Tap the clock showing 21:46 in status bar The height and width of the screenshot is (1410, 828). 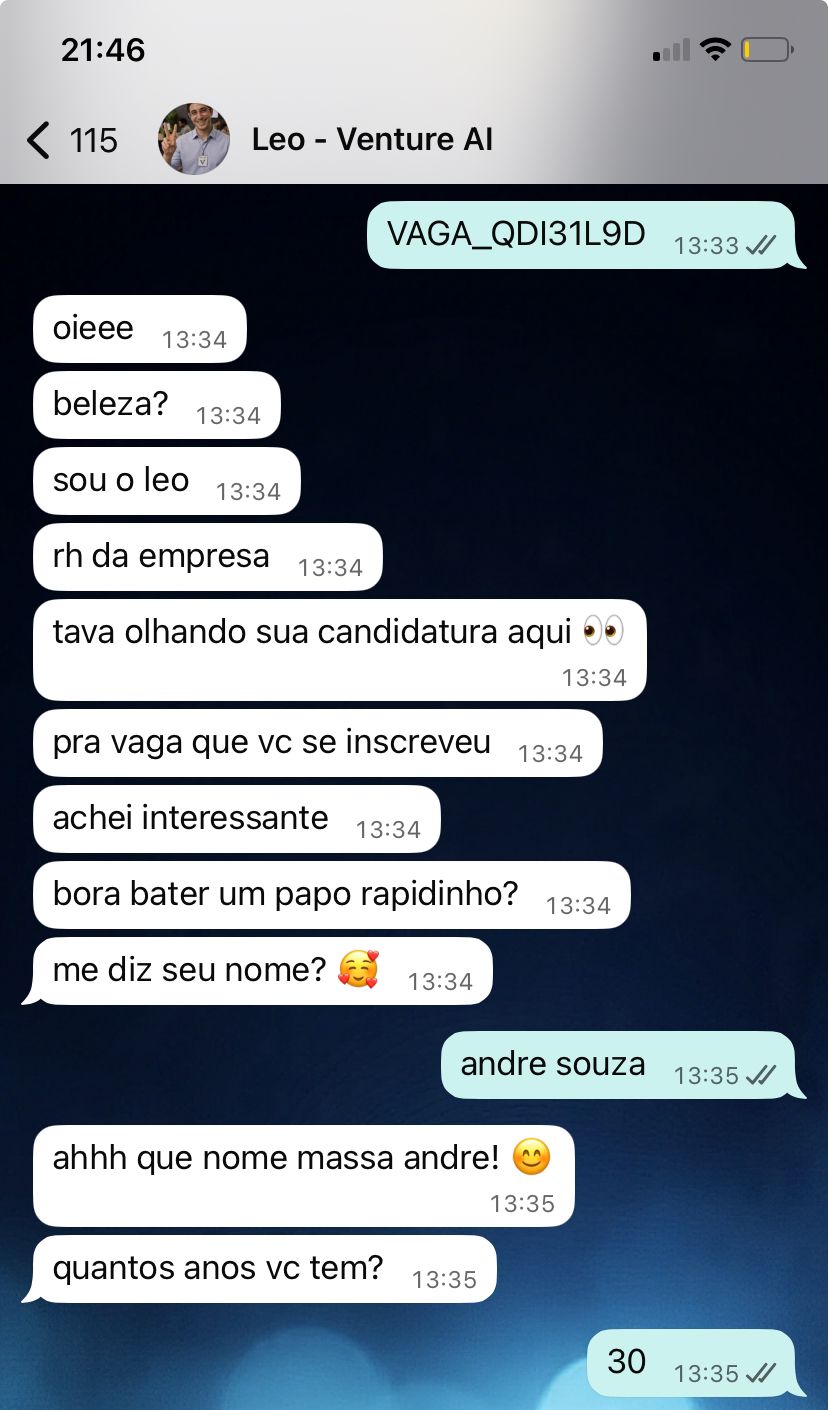105,47
